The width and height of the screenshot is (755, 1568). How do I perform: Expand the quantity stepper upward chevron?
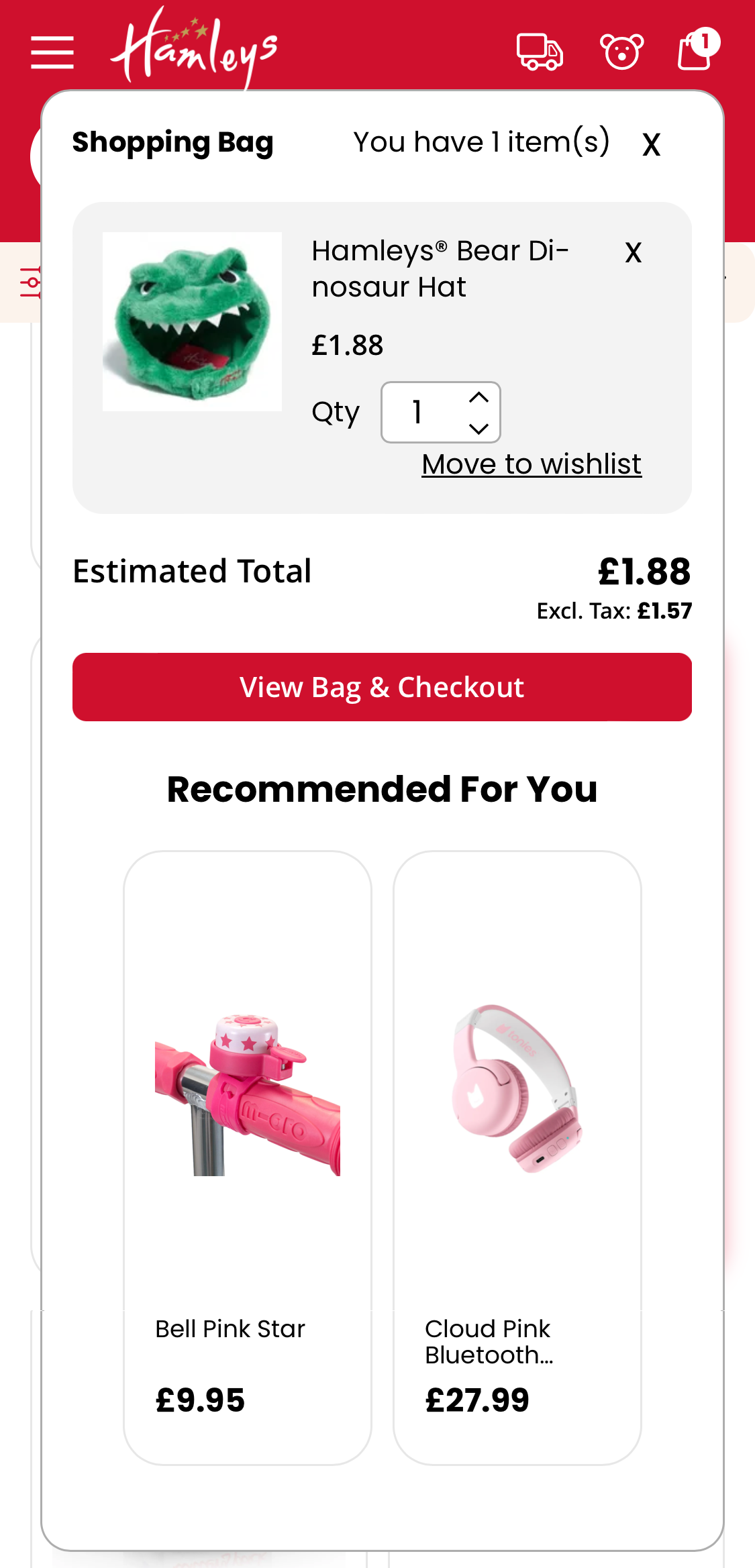point(478,397)
